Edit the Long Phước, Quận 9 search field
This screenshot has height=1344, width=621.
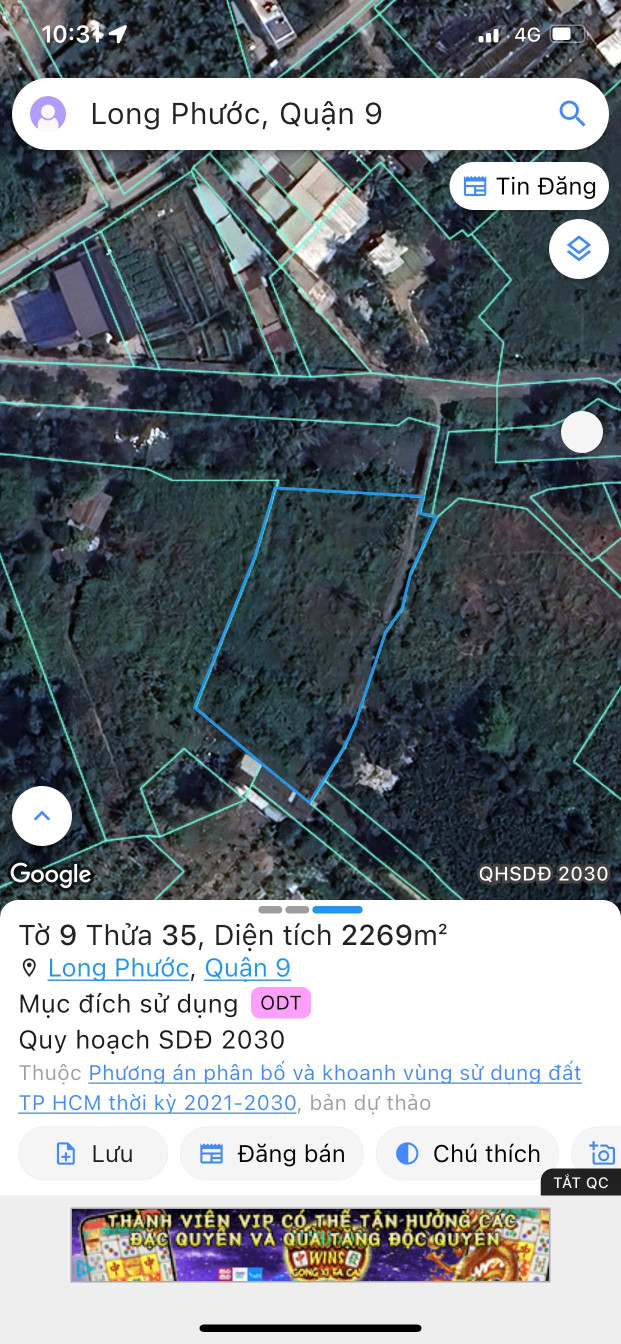(x=300, y=114)
